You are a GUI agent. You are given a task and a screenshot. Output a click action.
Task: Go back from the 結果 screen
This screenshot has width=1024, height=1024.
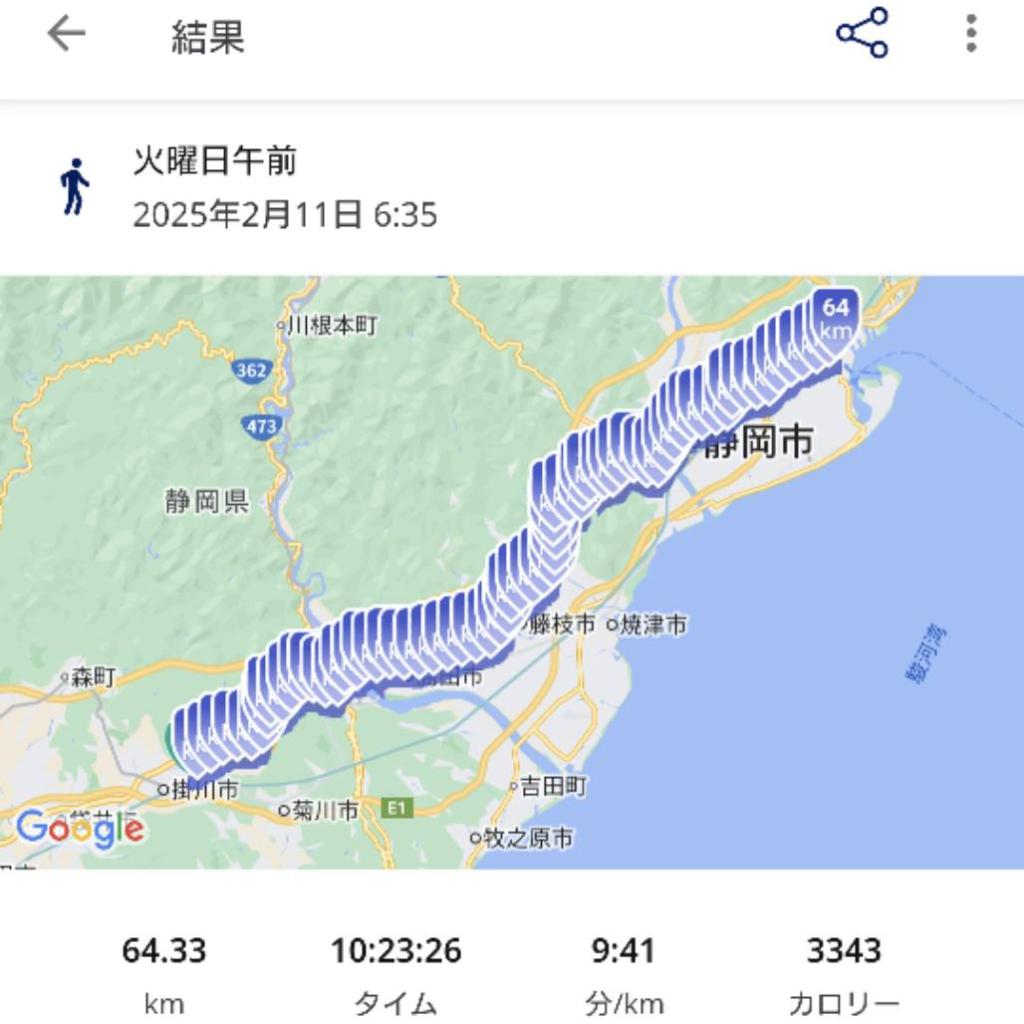point(66,35)
